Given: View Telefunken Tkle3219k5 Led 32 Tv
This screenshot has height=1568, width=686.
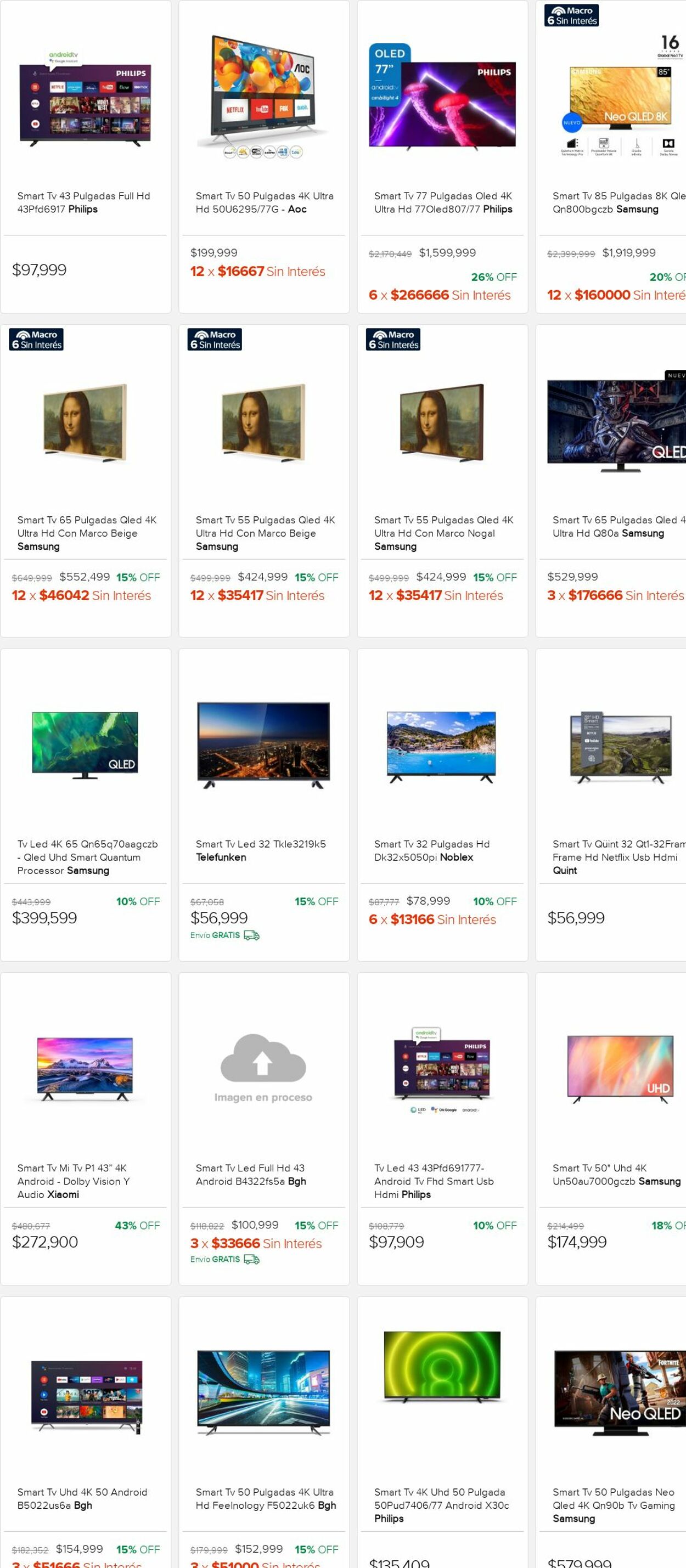Looking at the screenshot, I should click(x=263, y=850).
